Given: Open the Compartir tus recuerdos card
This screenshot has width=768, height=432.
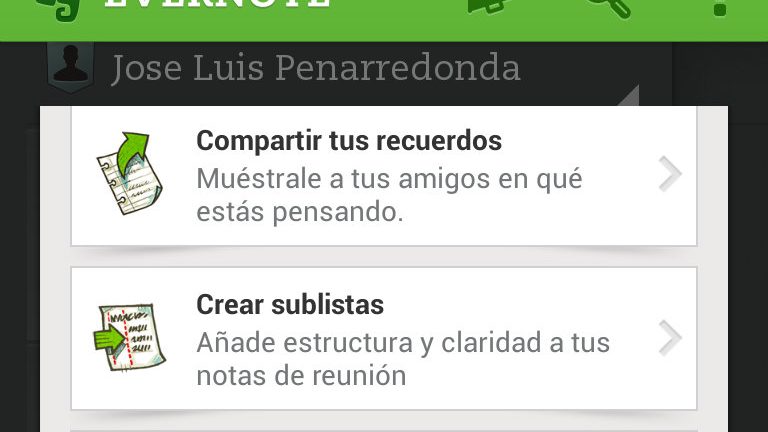Looking at the screenshot, I should pyautogui.click(x=384, y=175).
